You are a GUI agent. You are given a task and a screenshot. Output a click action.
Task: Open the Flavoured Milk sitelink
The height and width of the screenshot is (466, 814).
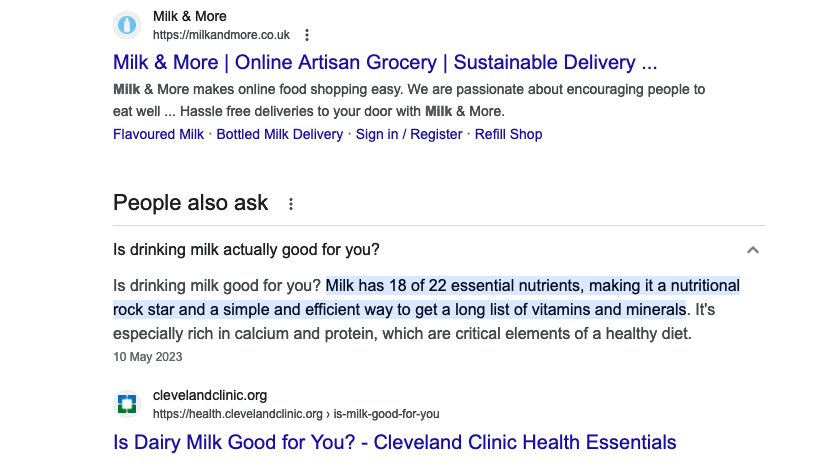pyautogui.click(x=158, y=134)
